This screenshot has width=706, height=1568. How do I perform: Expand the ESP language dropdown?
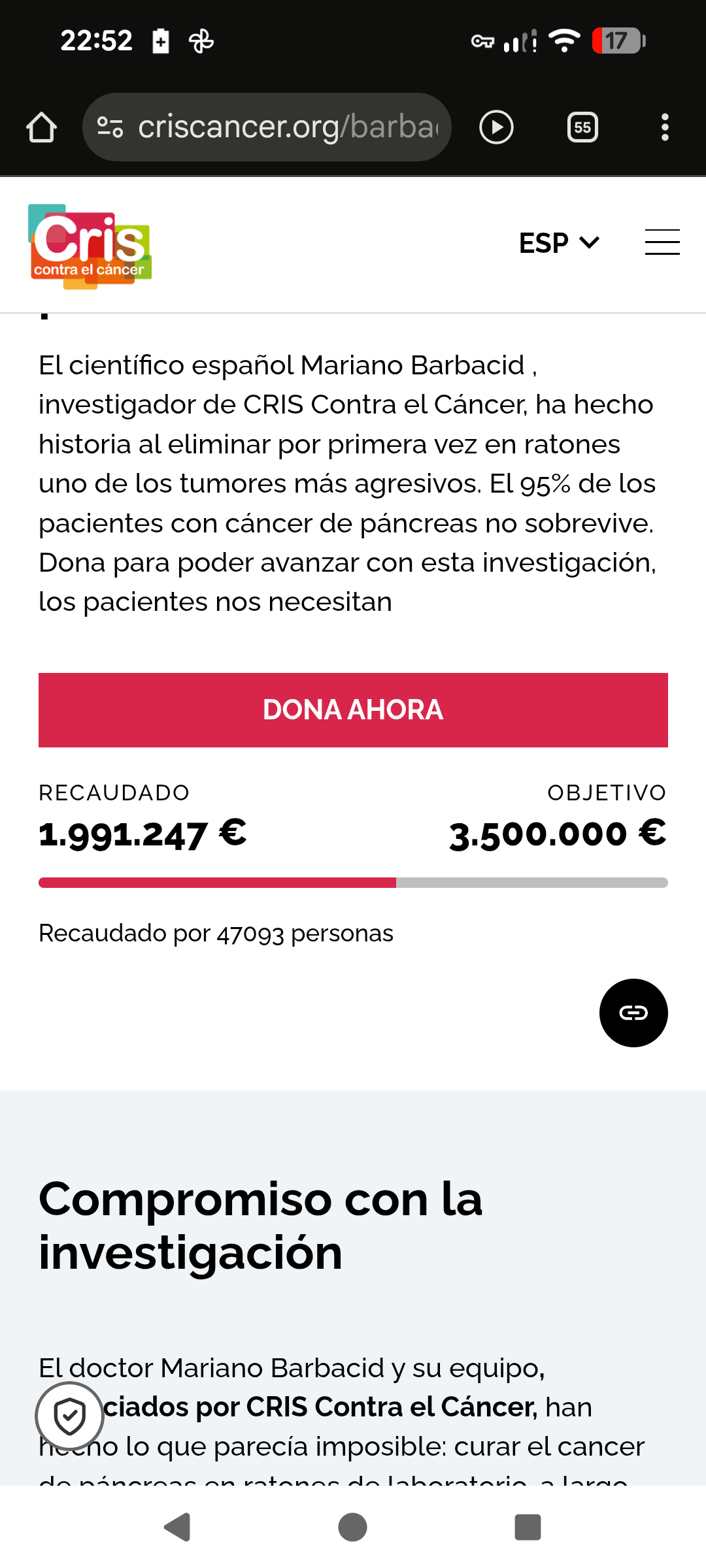pos(559,243)
